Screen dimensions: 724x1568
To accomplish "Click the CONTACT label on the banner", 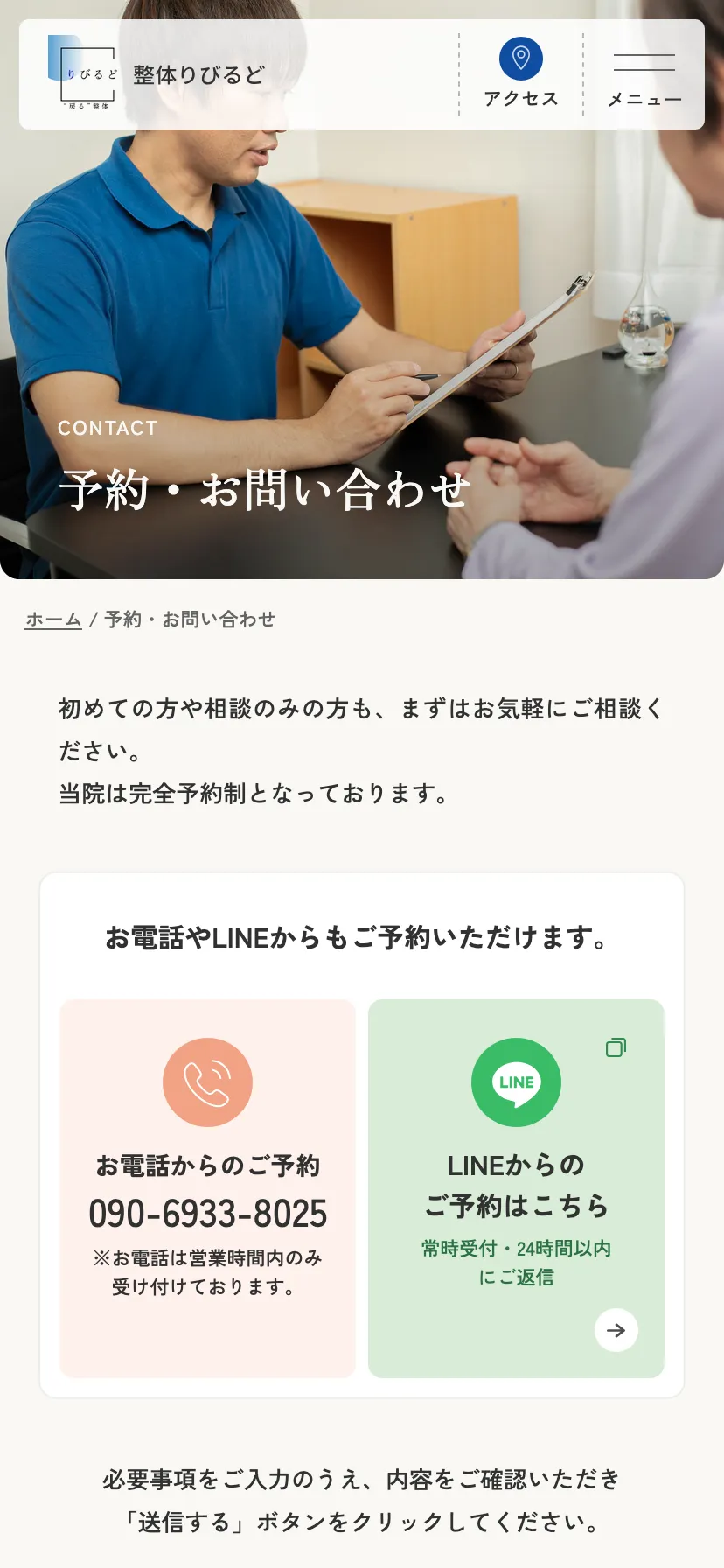I will coord(106,428).
